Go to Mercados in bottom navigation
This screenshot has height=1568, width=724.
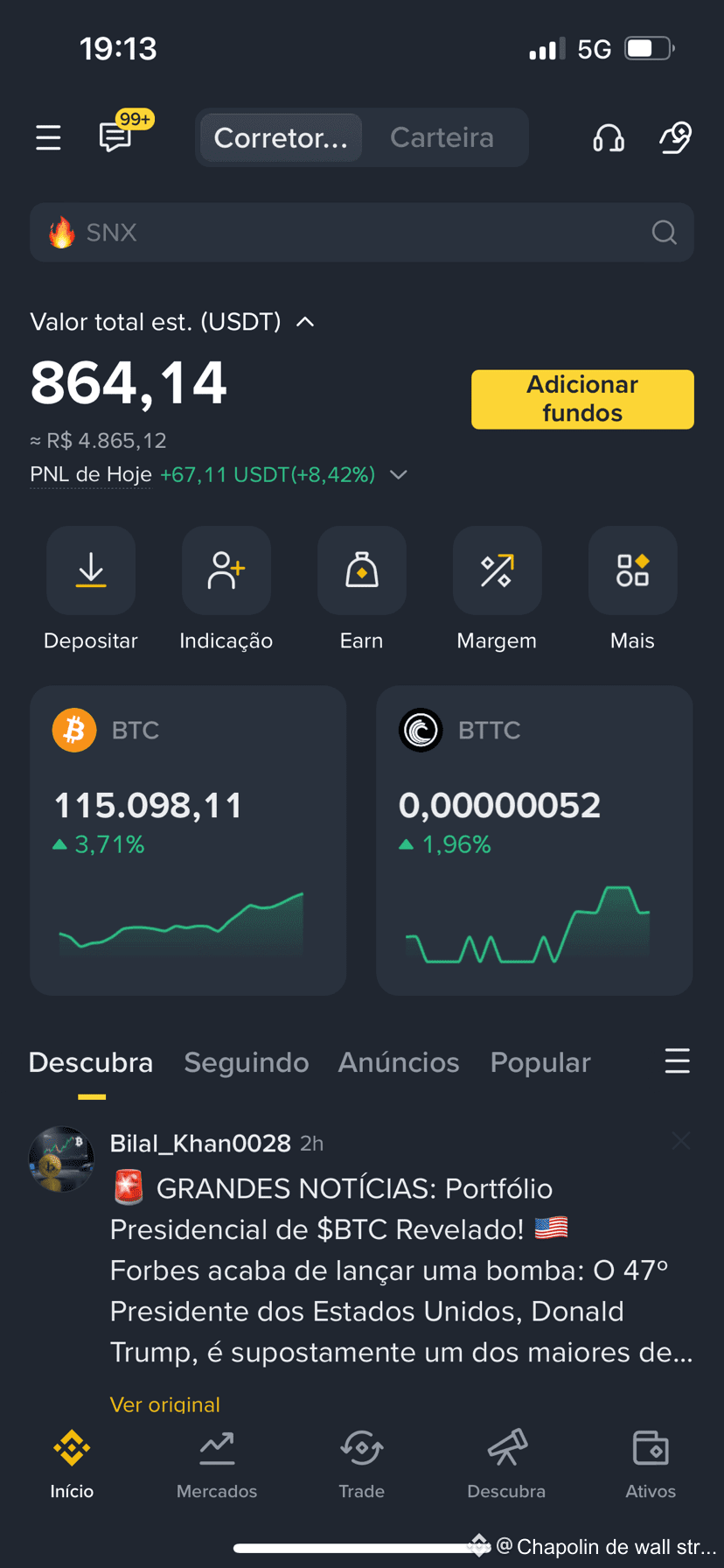(217, 1465)
